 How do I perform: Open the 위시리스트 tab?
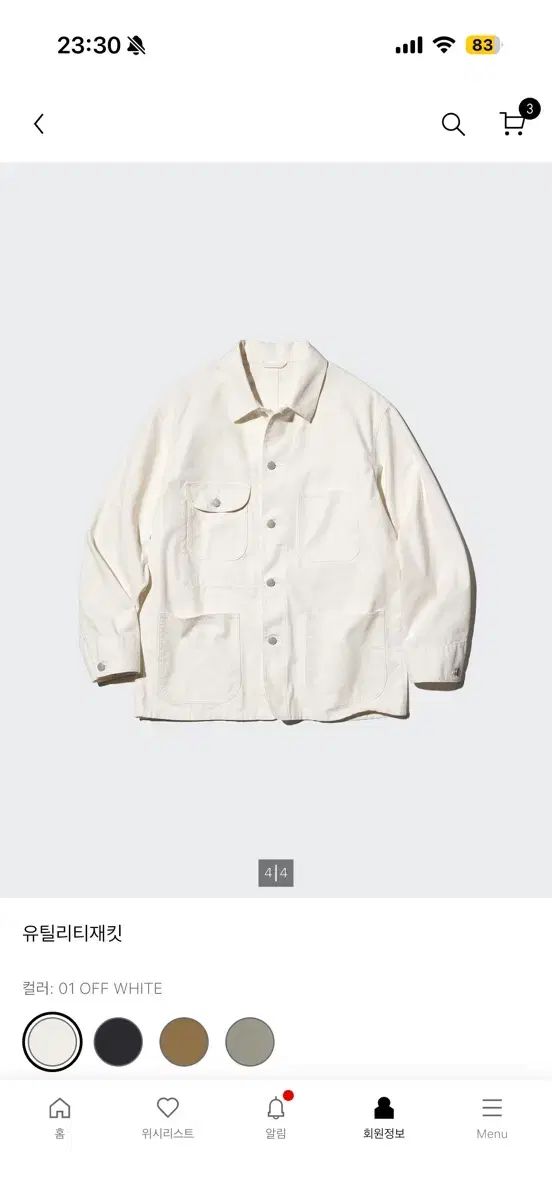tap(168, 1117)
